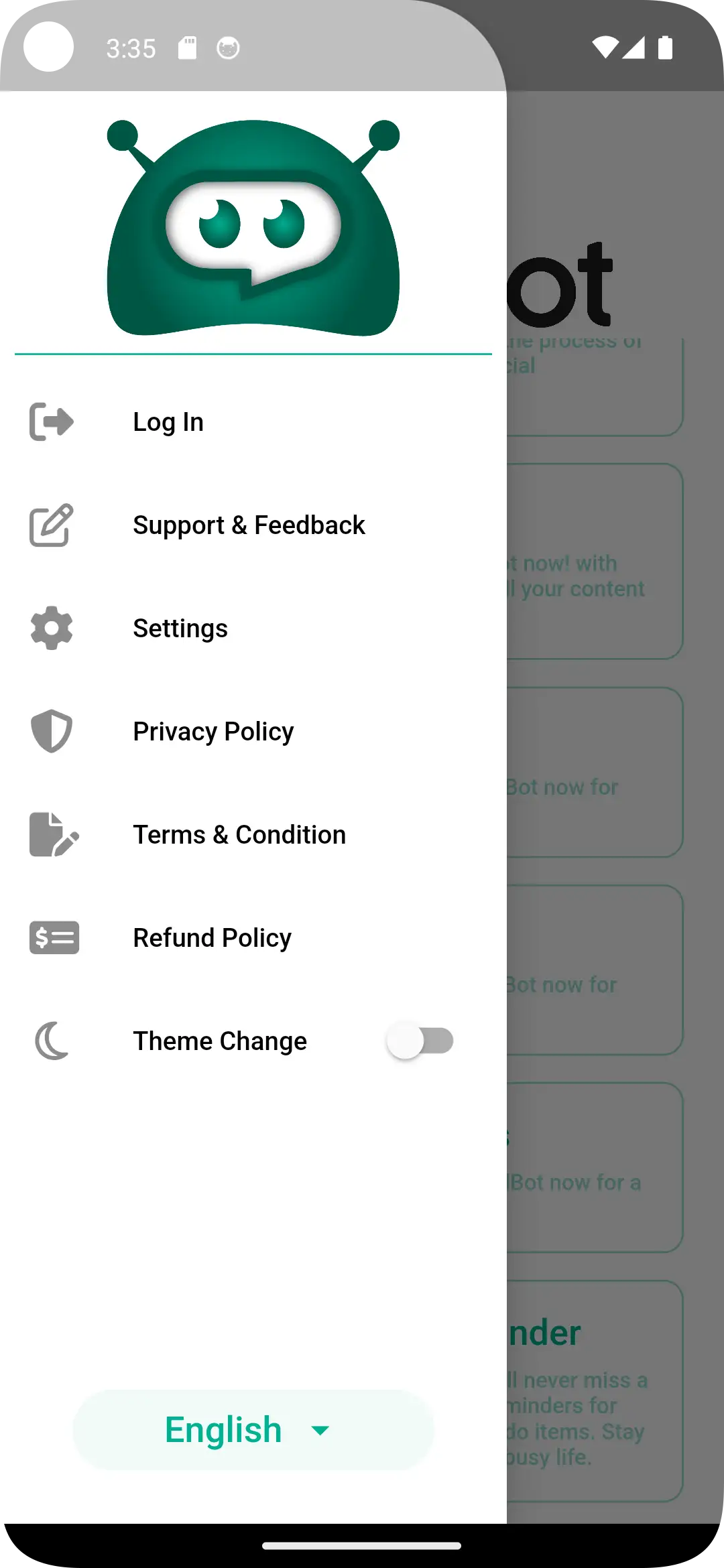Screen dimensions: 724x1568
Task: Open Terms & Condition
Action: pos(239,835)
